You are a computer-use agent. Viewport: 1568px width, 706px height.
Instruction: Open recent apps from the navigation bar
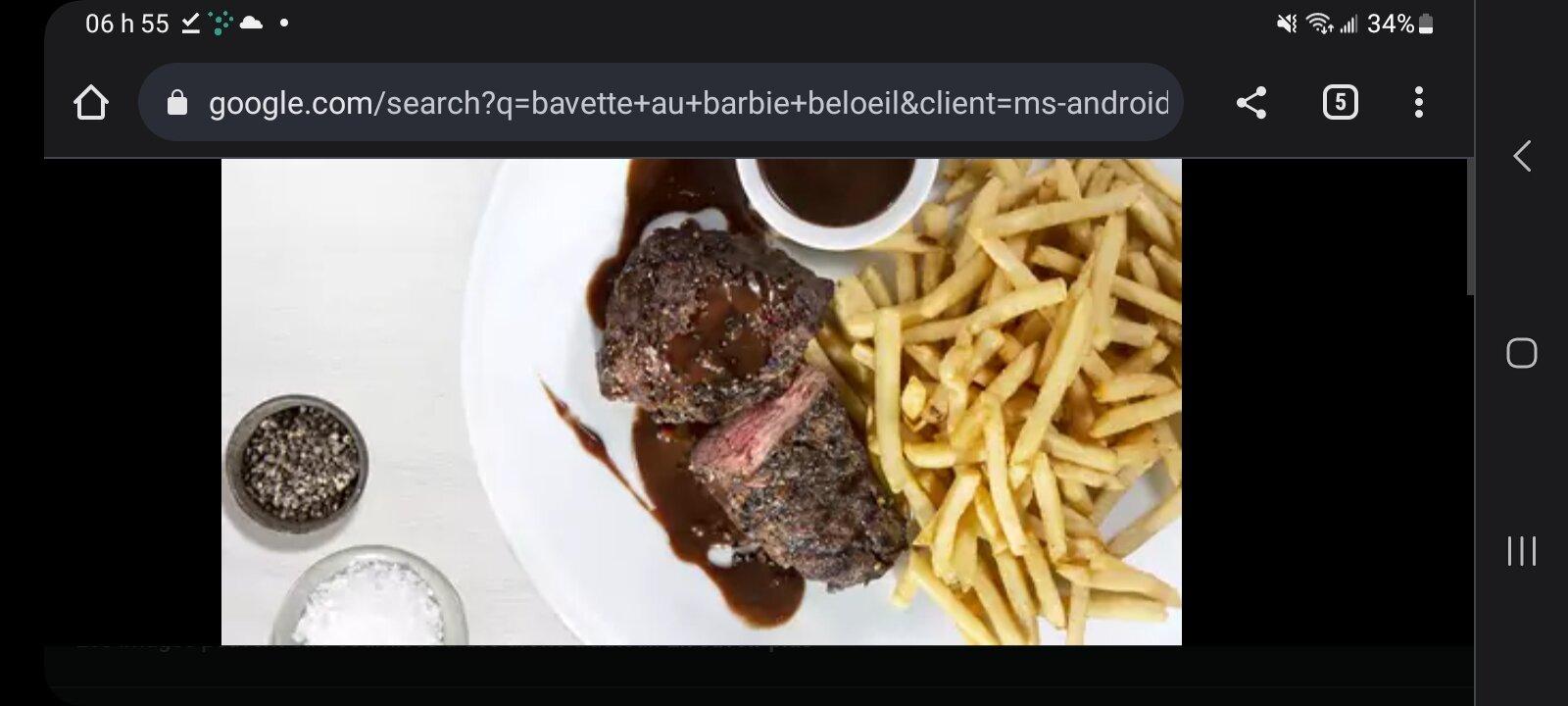(1521, 551)
